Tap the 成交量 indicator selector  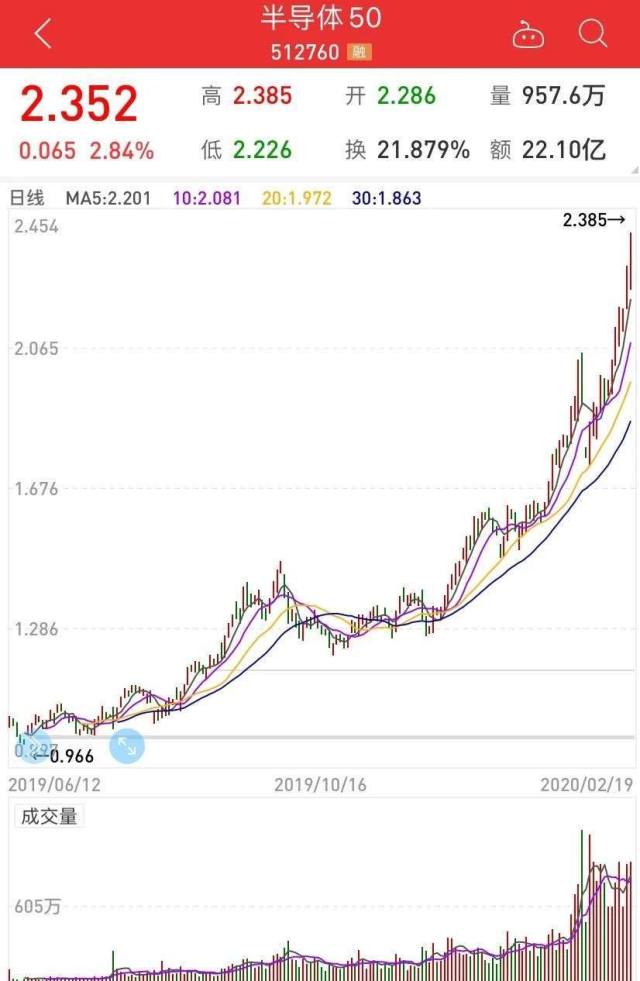click(x=48, y=816)
